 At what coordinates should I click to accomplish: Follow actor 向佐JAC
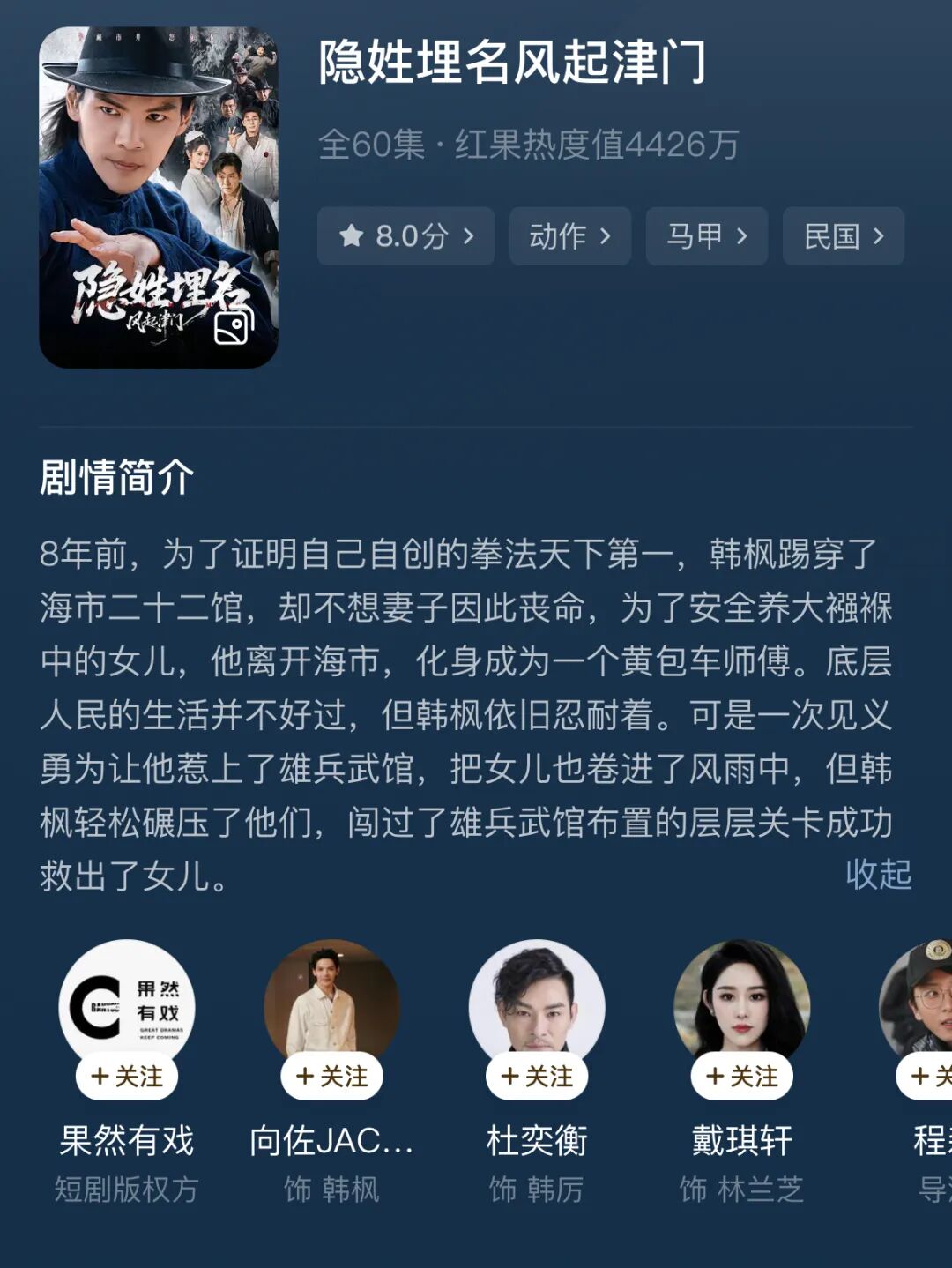pos(331,1076)
